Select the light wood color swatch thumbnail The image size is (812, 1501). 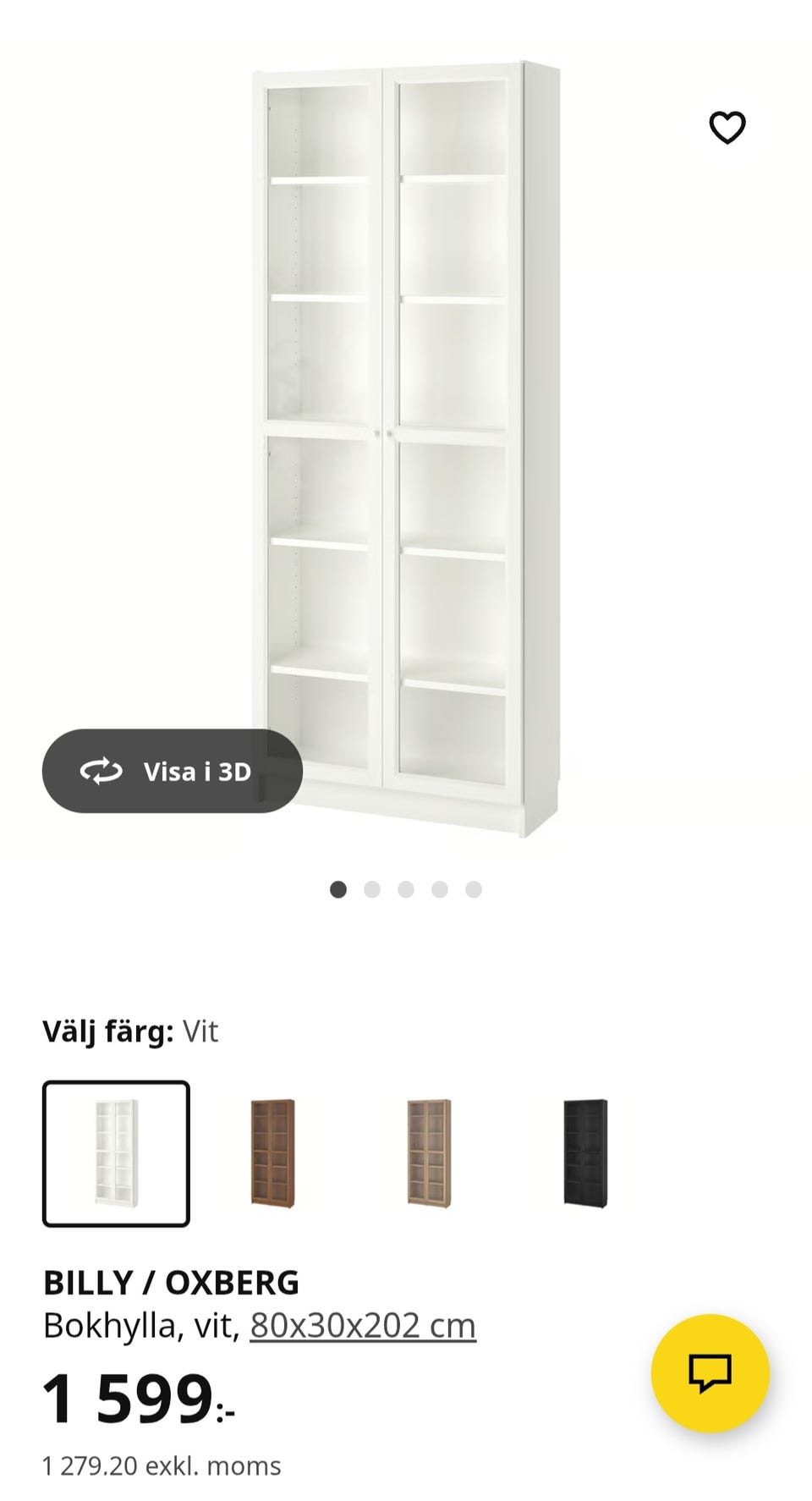[x=430, y=1152]
